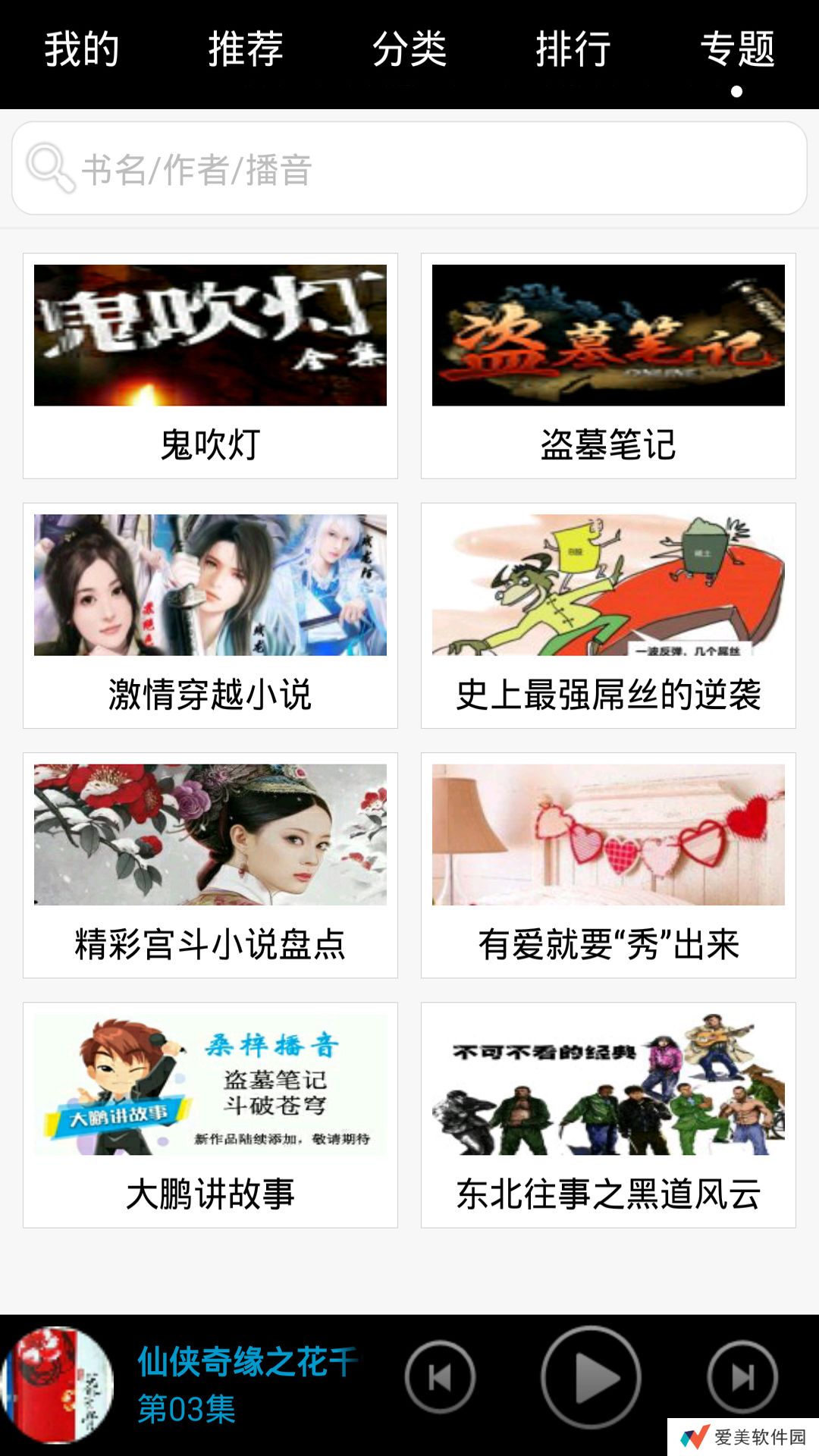Select the 排行 tab
The width and height of the screenshot is (819, 1456).
point(573,50)
